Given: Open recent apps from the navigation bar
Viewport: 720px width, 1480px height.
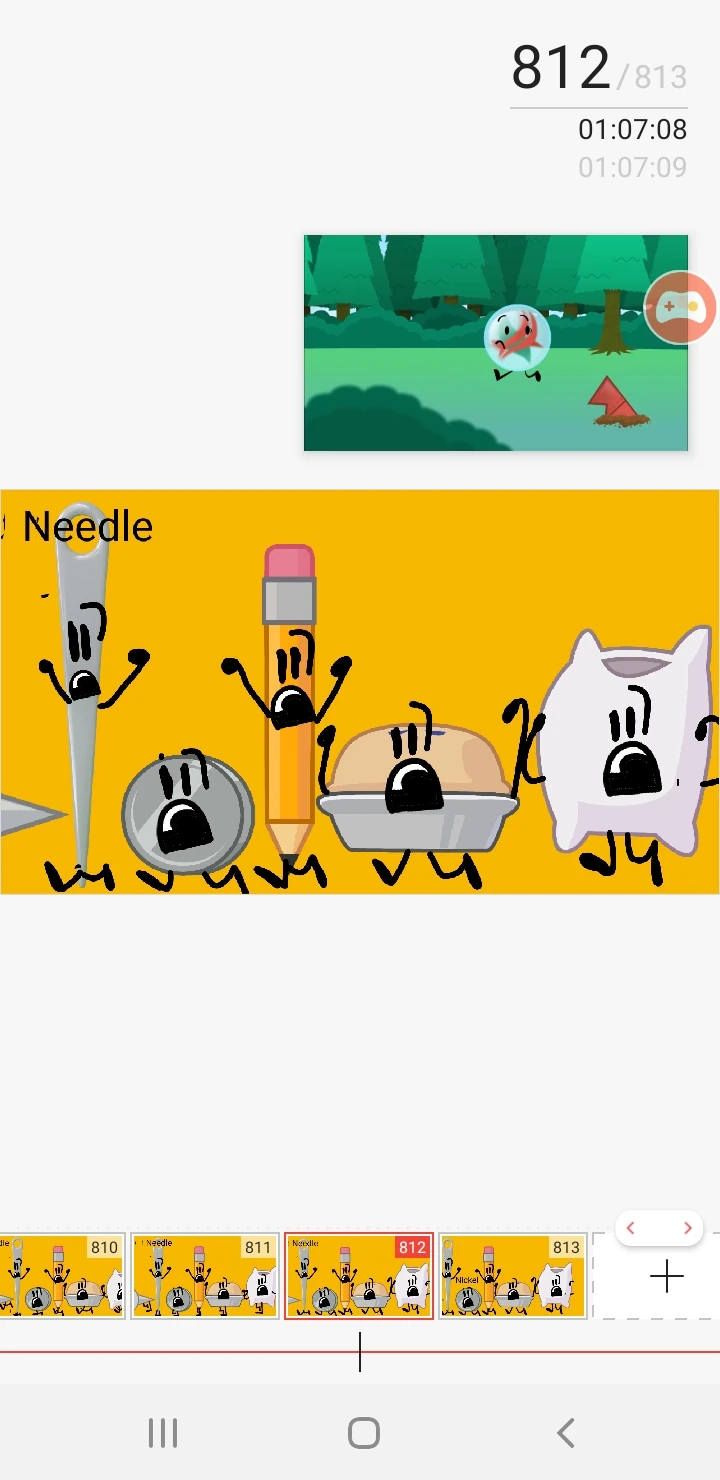Looking at the screenshot, I should pos(163,1433).
